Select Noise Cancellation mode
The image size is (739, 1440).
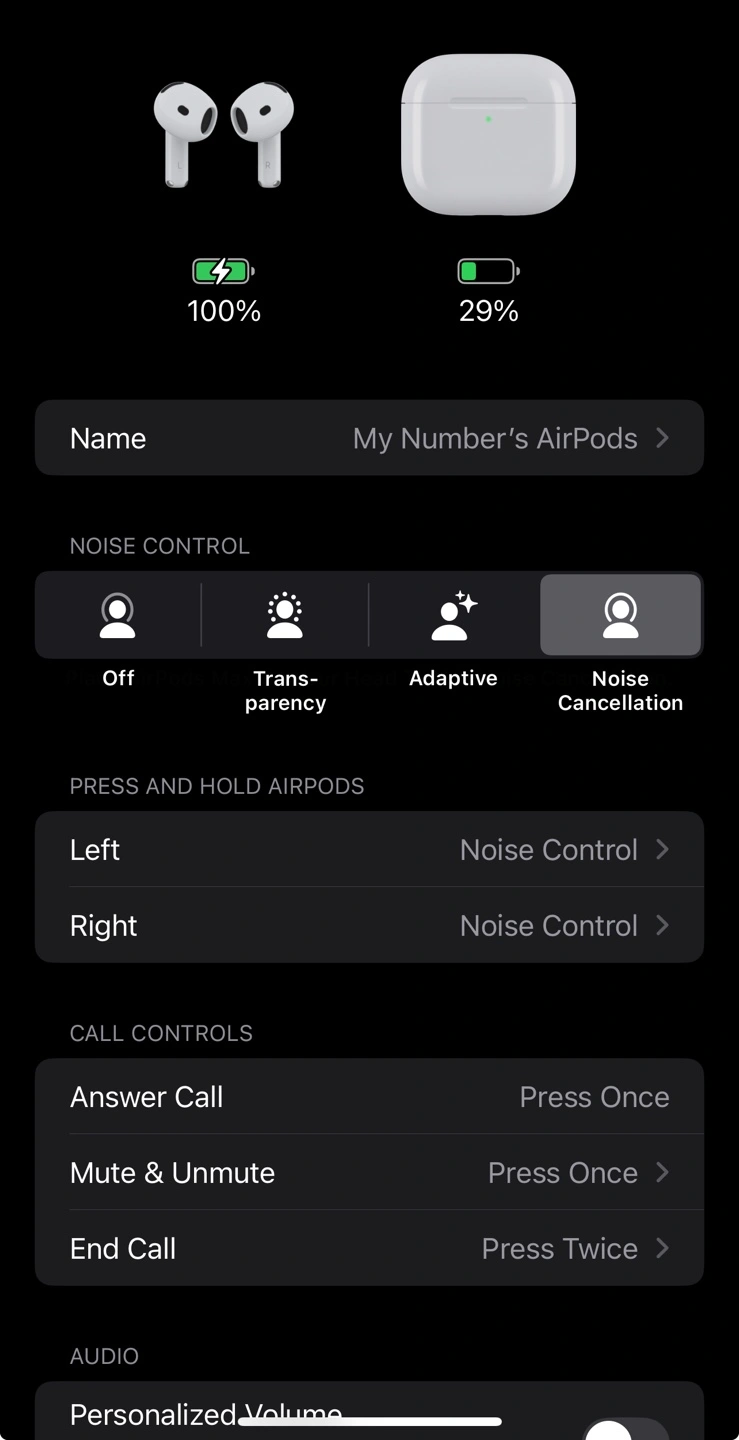620,616
